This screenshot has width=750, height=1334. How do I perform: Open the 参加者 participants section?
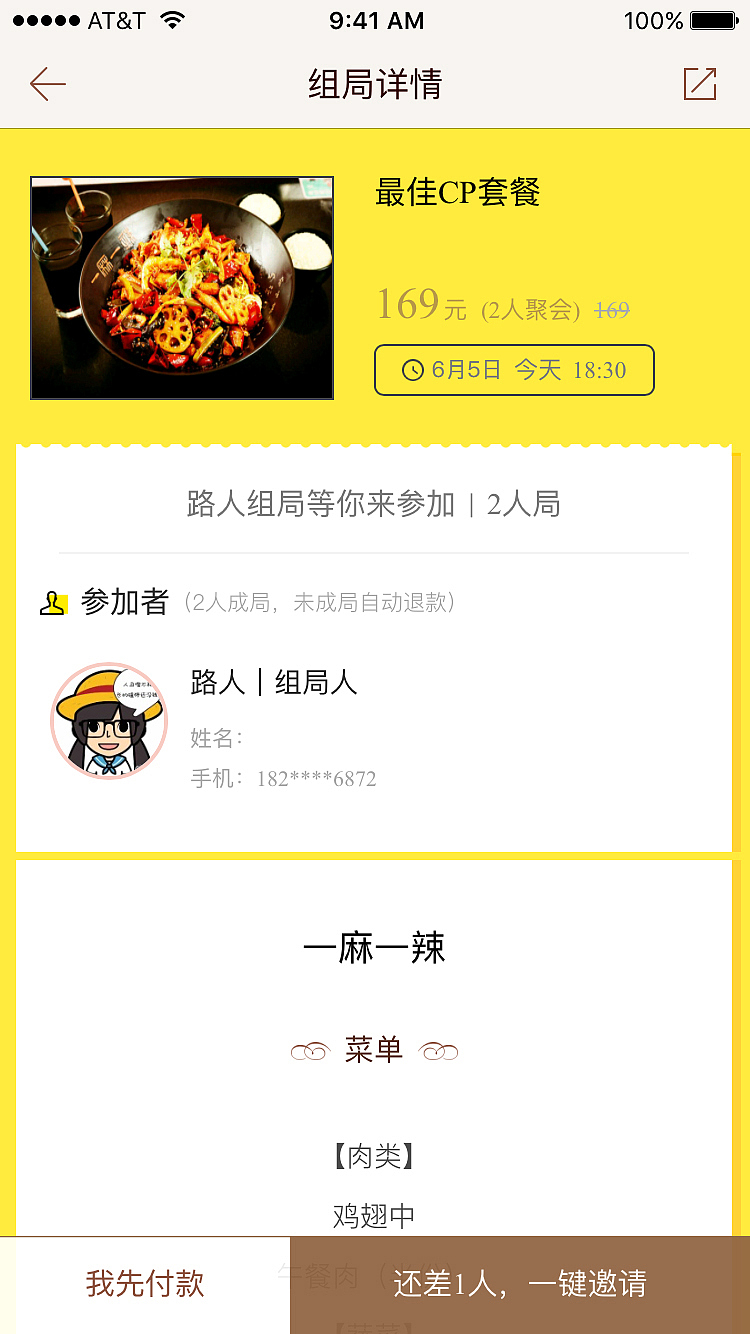point(126,601)
